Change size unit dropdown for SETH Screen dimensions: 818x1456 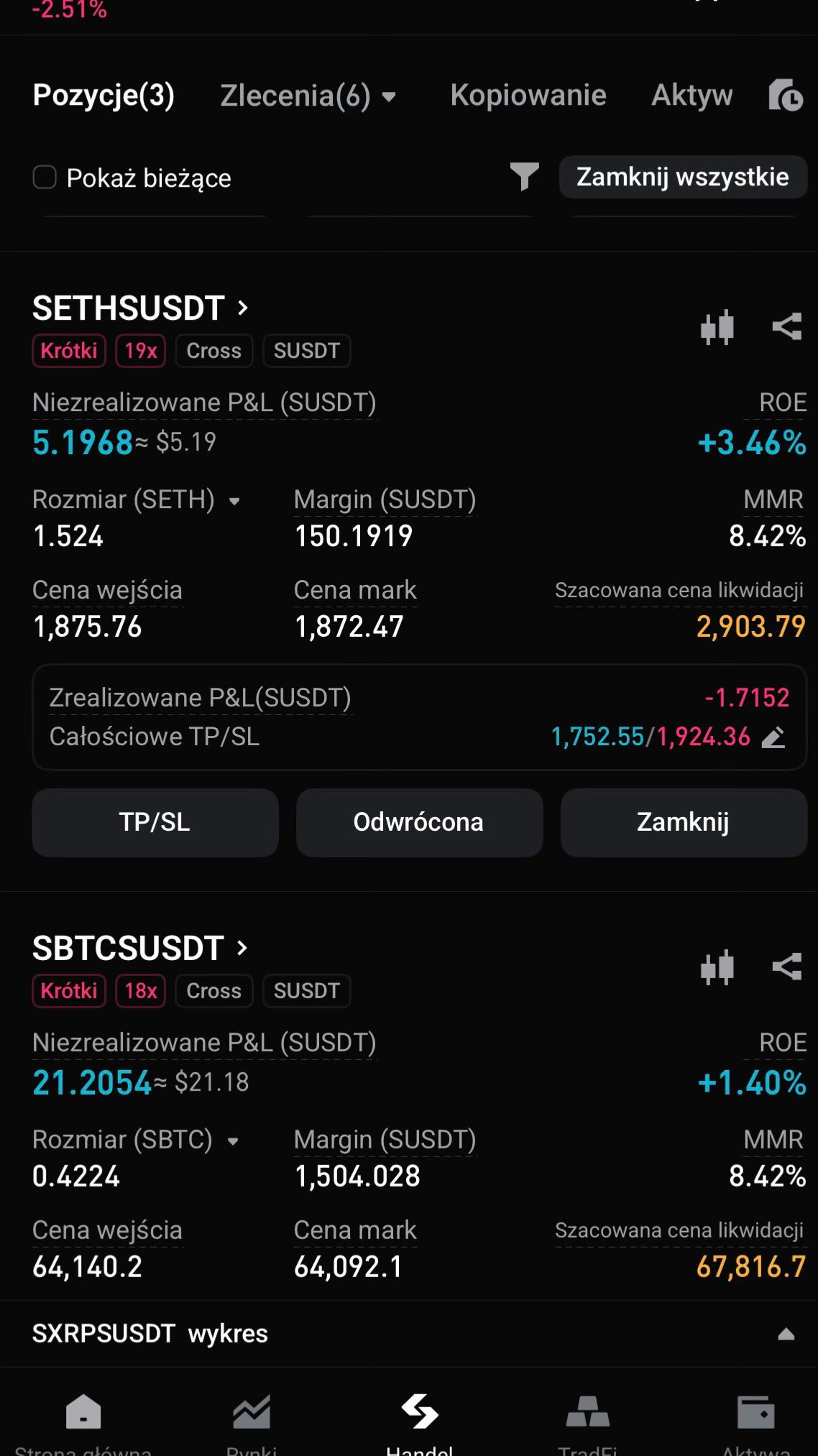[234, 501]
